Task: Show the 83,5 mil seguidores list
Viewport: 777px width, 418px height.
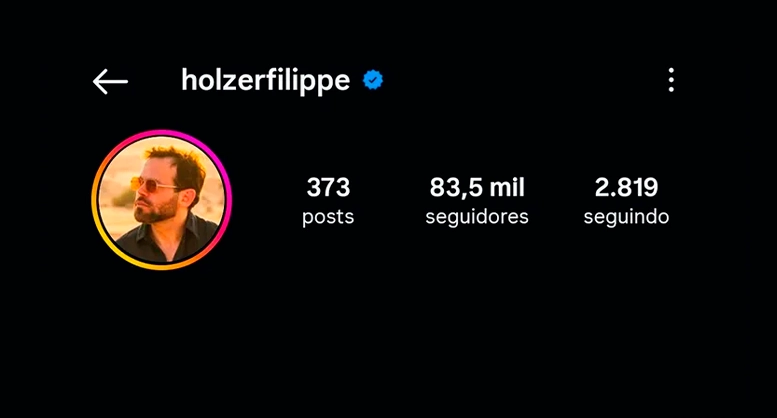Action: click(x=477, y=200)
